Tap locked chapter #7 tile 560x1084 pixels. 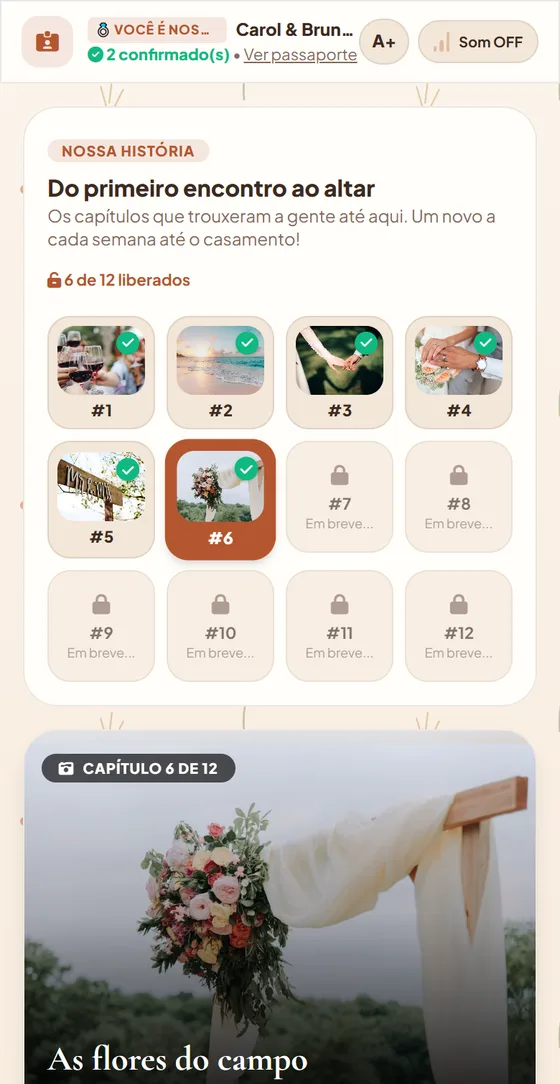[339, 496]
